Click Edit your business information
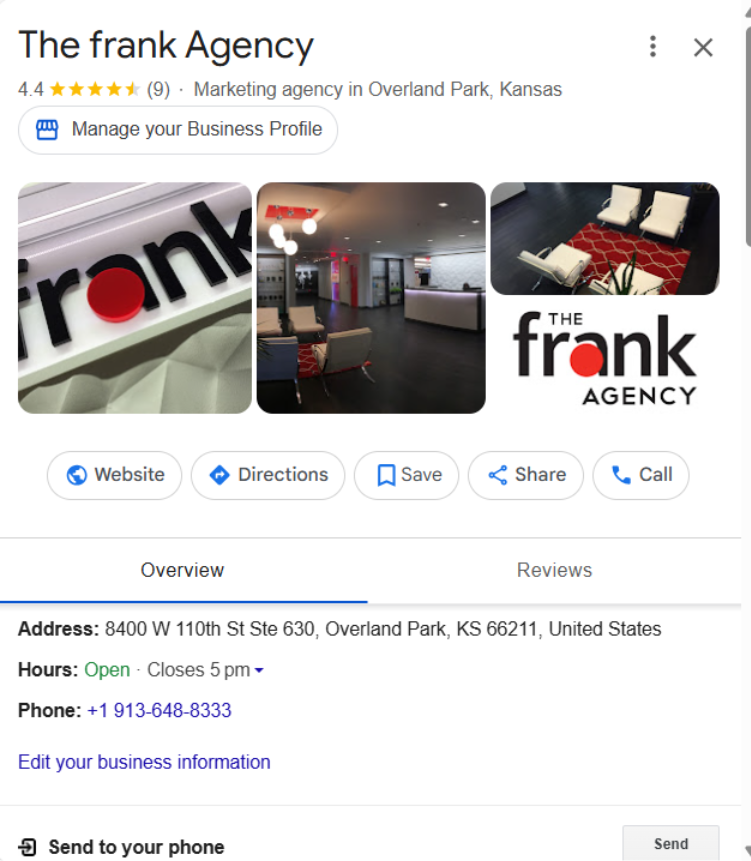This screenshot has width=751, height=861. [143, 762]
